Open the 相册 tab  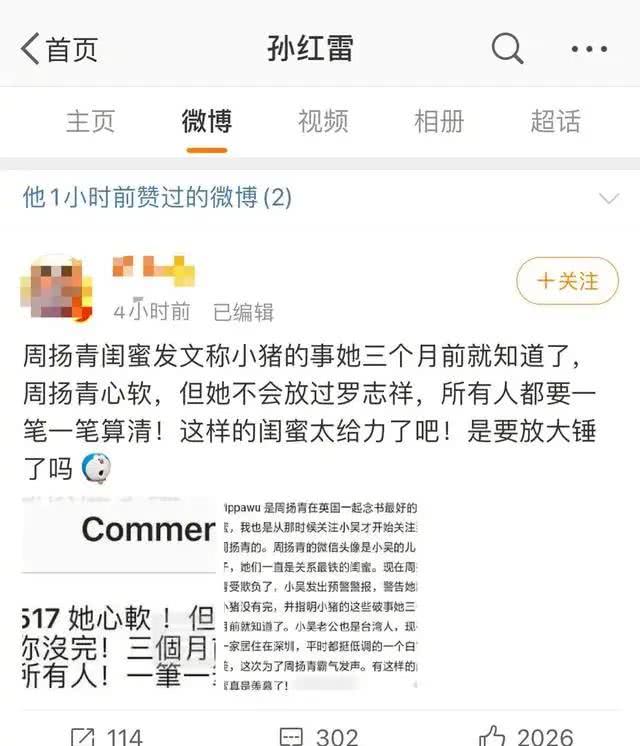[439, 122]
